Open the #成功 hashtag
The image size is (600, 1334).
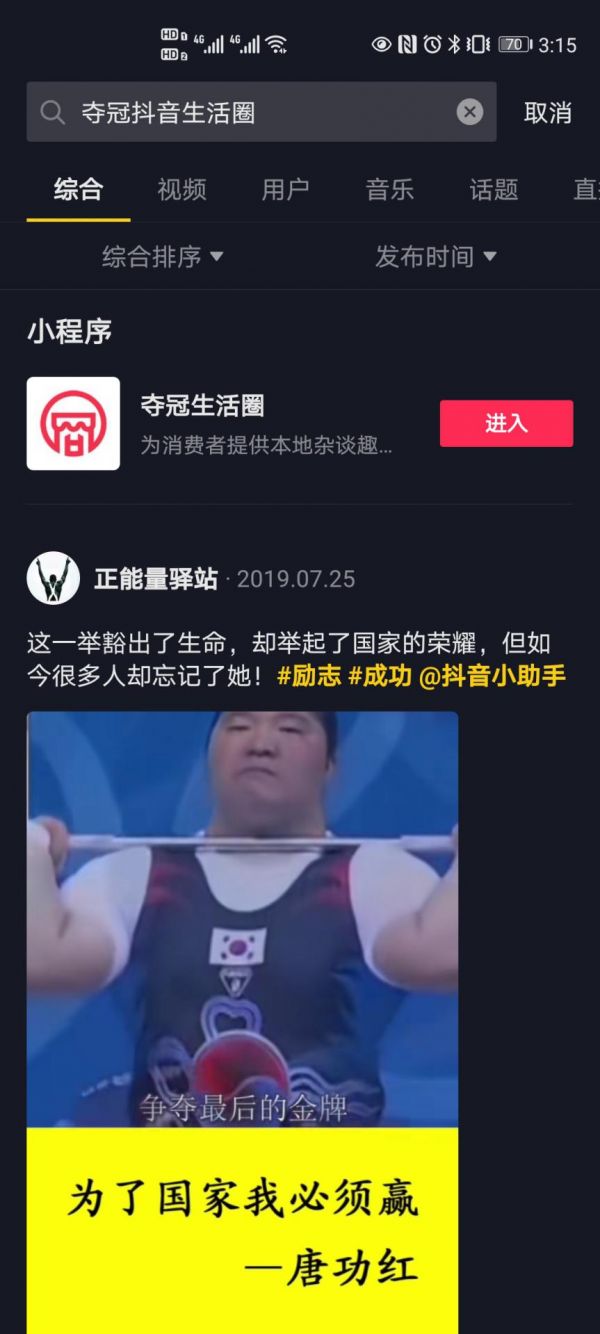[x=380, y=675]
